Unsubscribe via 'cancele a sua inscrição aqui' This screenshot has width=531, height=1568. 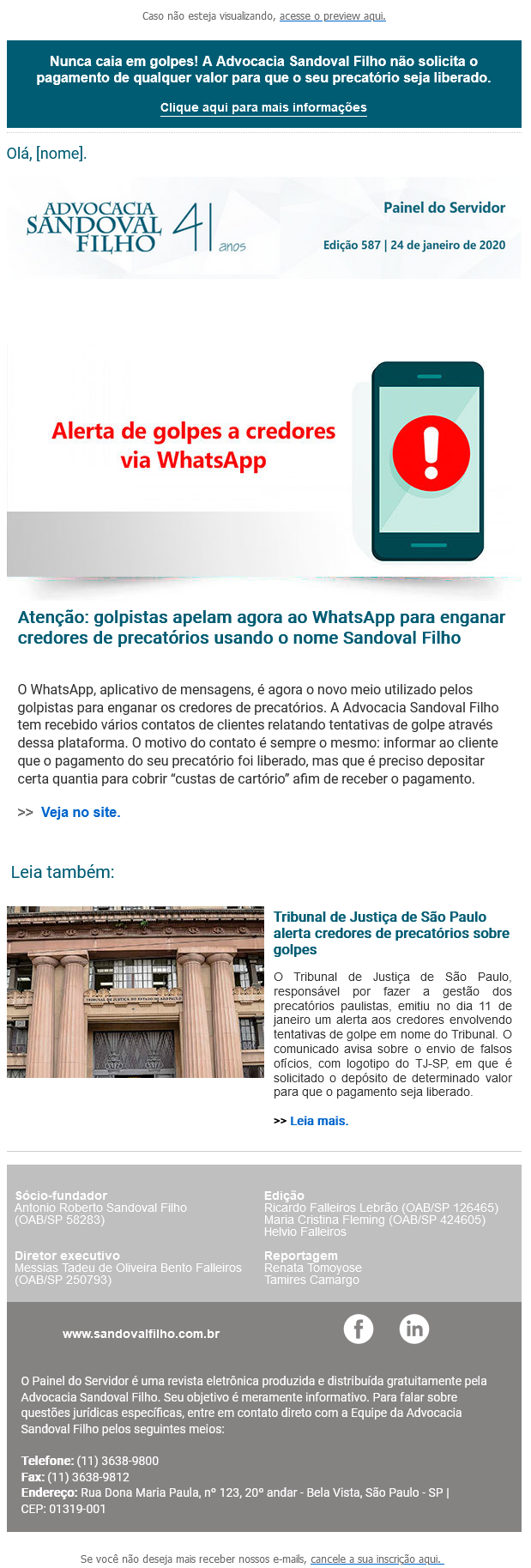[377, 1559]
